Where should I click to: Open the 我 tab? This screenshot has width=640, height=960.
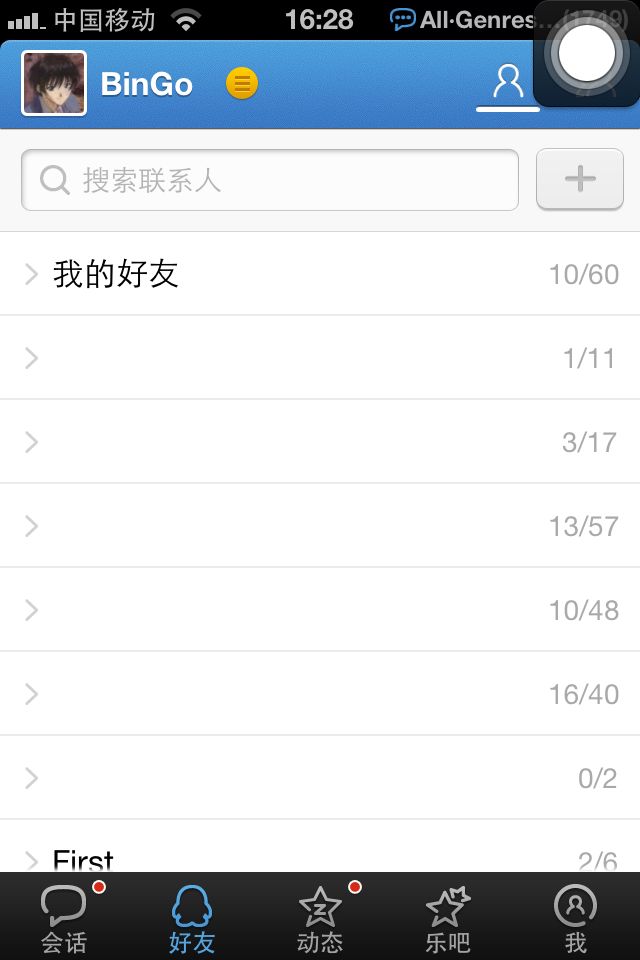(x=576, y=917)
